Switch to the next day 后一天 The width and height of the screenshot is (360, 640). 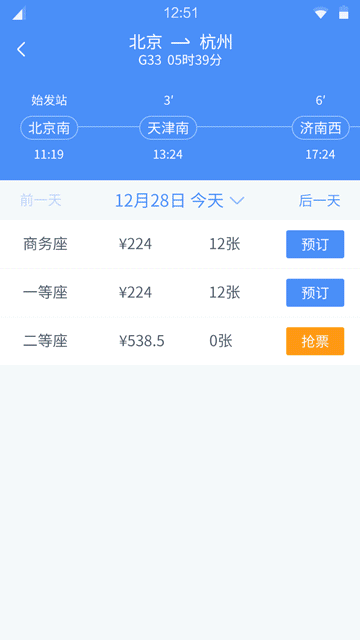point(319,200)
